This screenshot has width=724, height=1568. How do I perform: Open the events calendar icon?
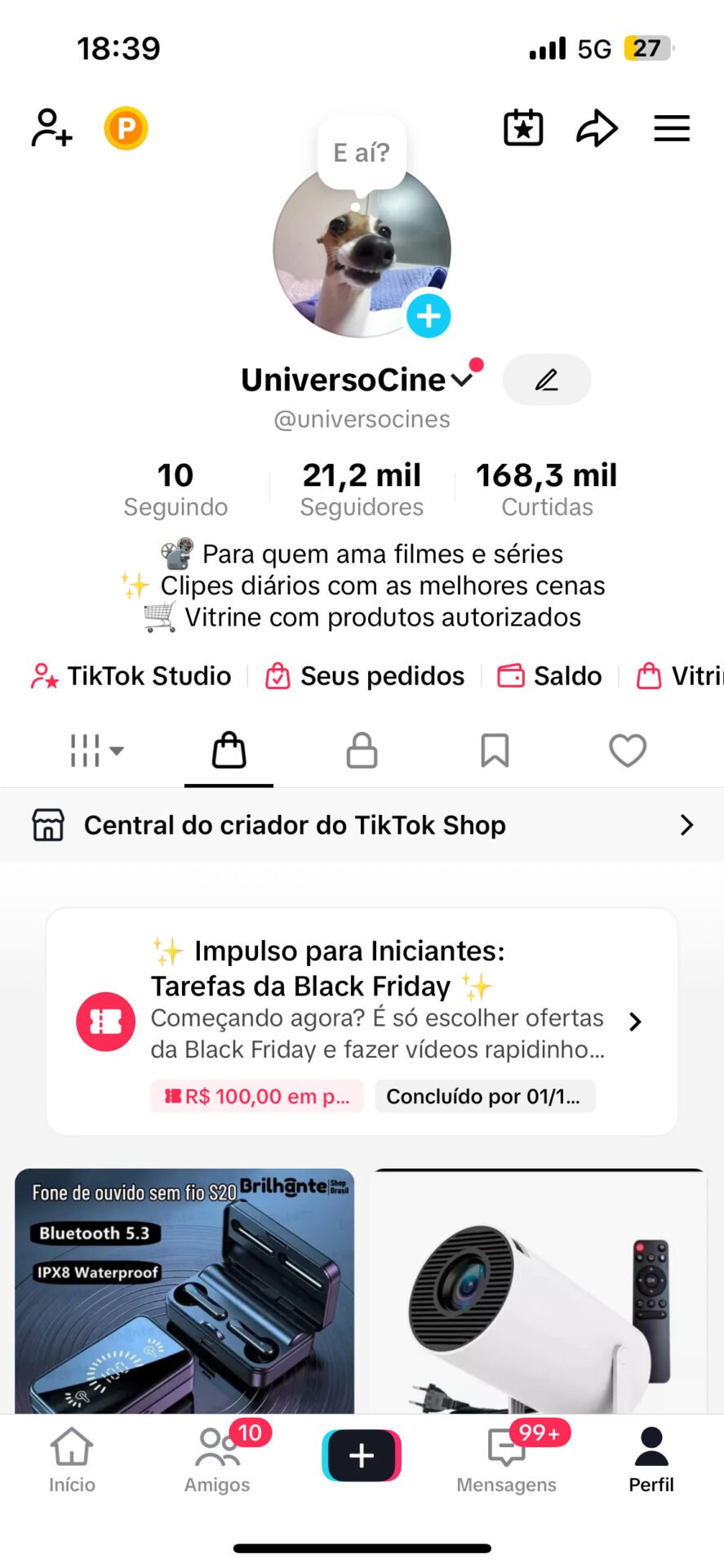tap(523, 127)
